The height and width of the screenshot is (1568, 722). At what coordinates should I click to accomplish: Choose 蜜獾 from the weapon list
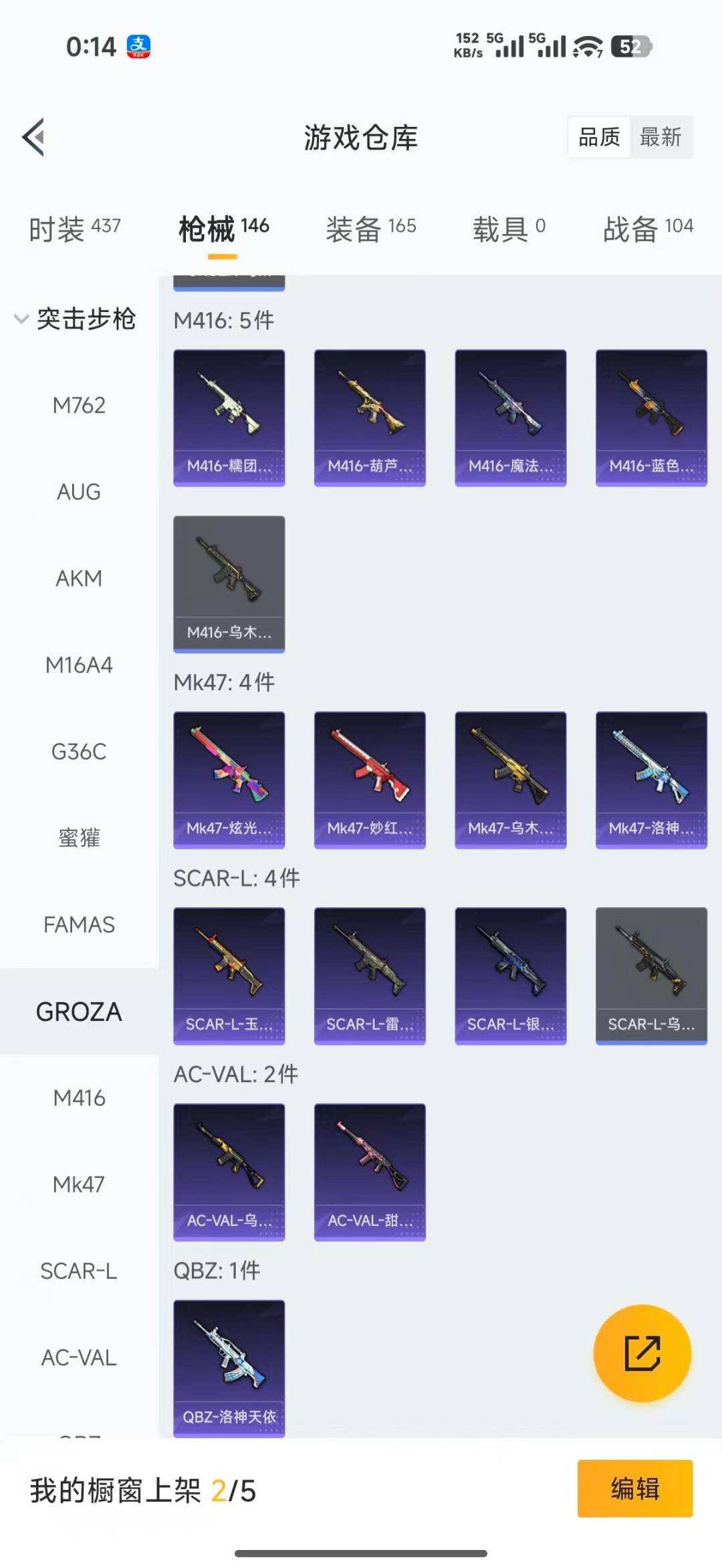tap(79, 838)
